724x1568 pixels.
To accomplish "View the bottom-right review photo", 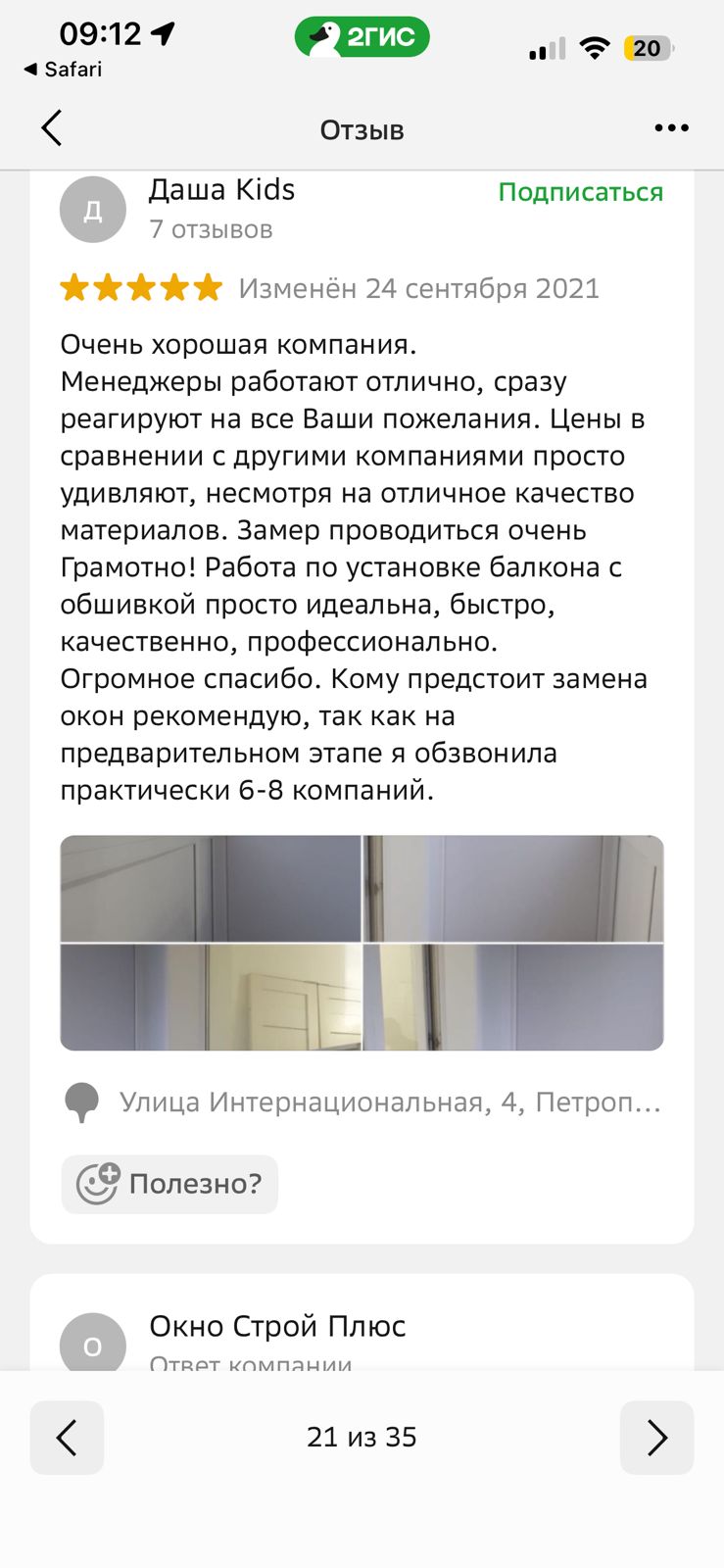I will tap(513, 997).
